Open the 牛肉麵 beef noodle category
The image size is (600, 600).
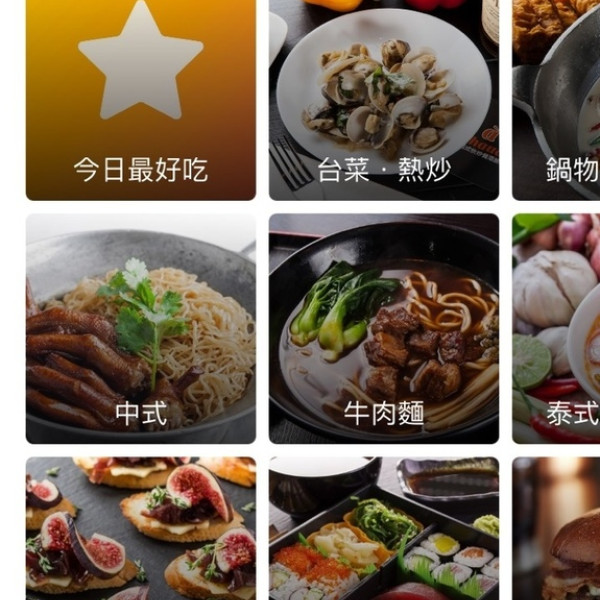[384, 328]
